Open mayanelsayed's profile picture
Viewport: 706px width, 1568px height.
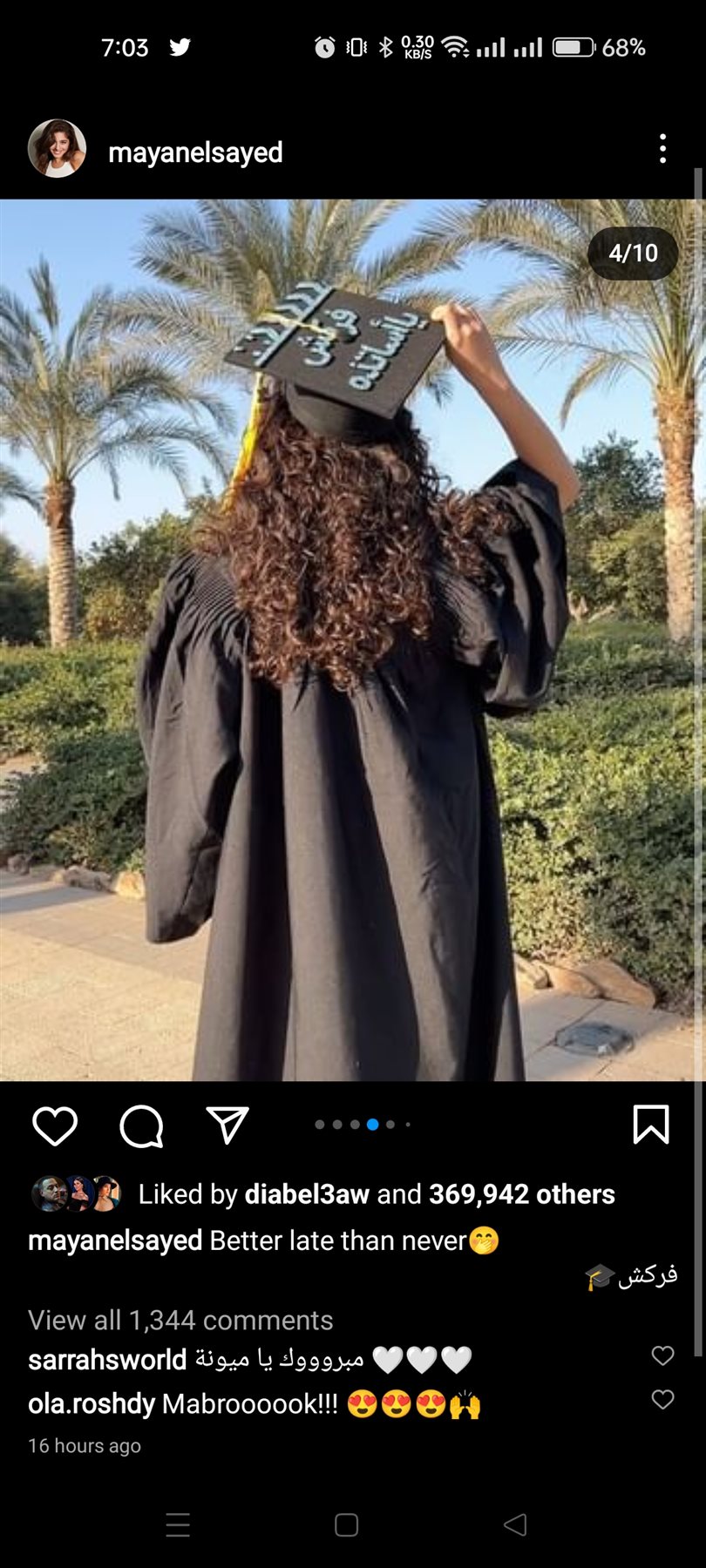[x=58, y=149]
